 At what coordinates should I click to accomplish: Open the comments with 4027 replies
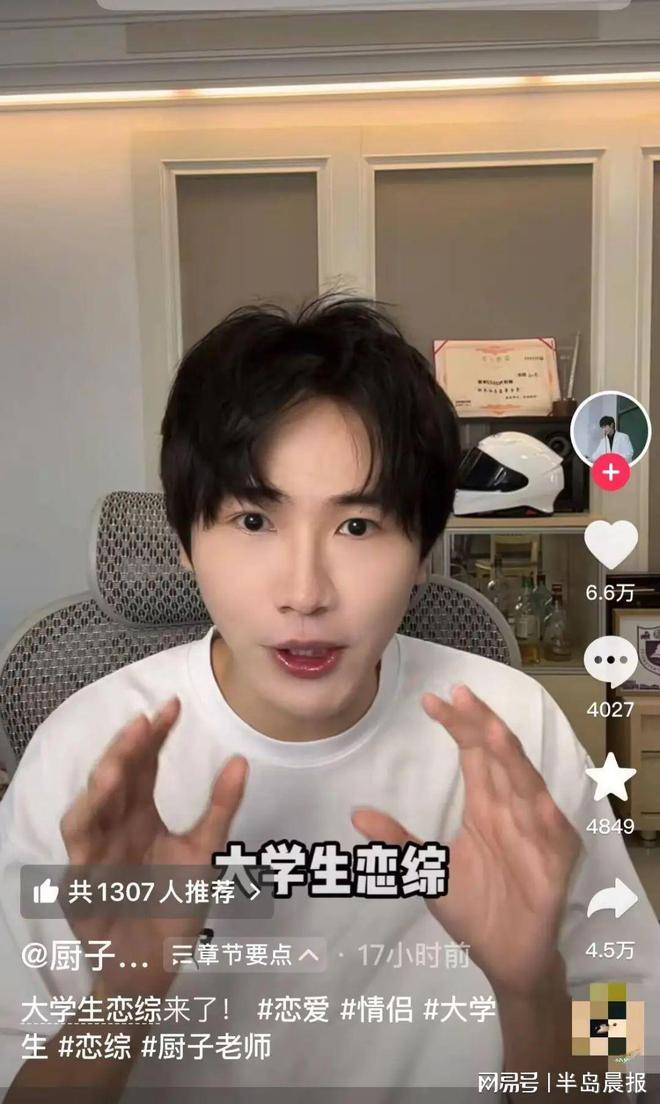[610, 661]
